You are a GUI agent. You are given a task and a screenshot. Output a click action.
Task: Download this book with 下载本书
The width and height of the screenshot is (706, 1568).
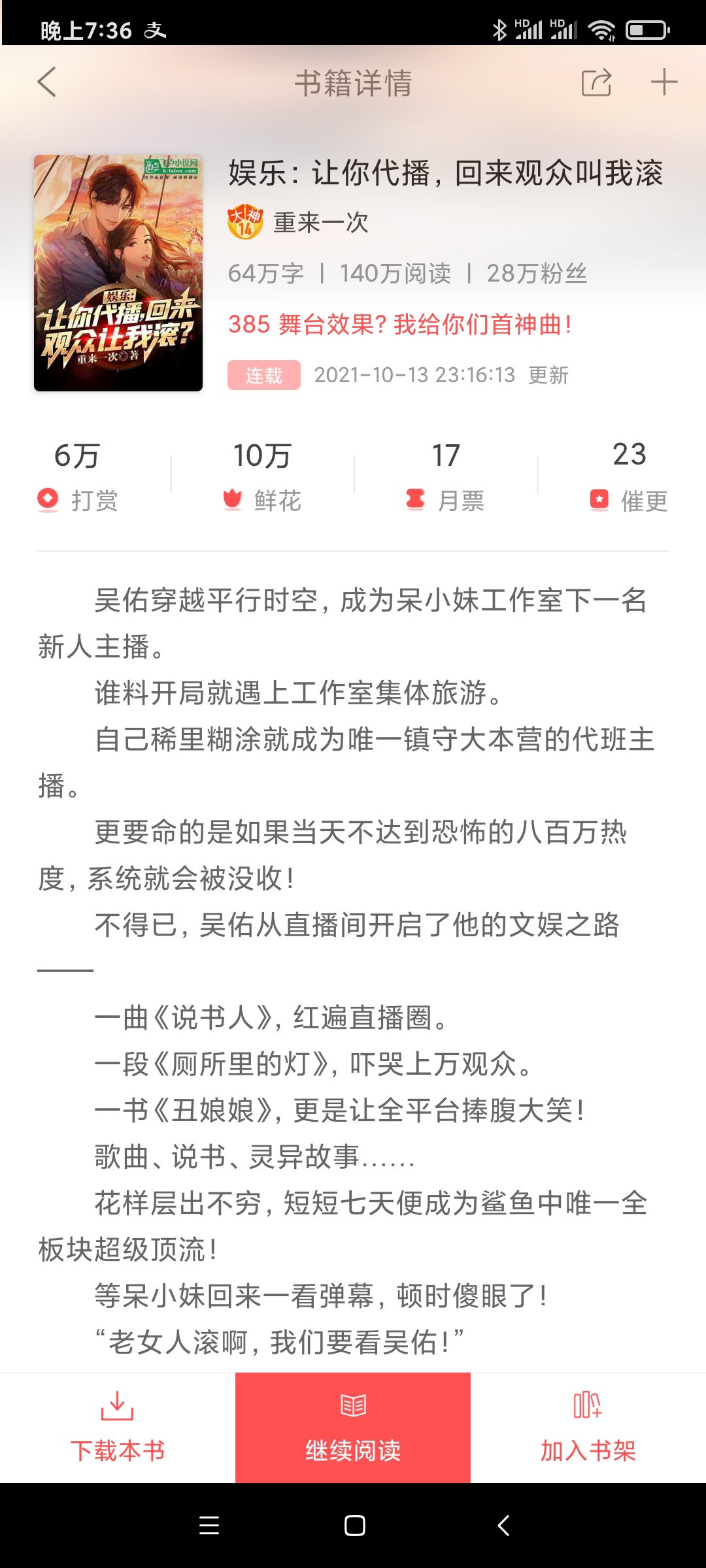tap(118, 1428)
